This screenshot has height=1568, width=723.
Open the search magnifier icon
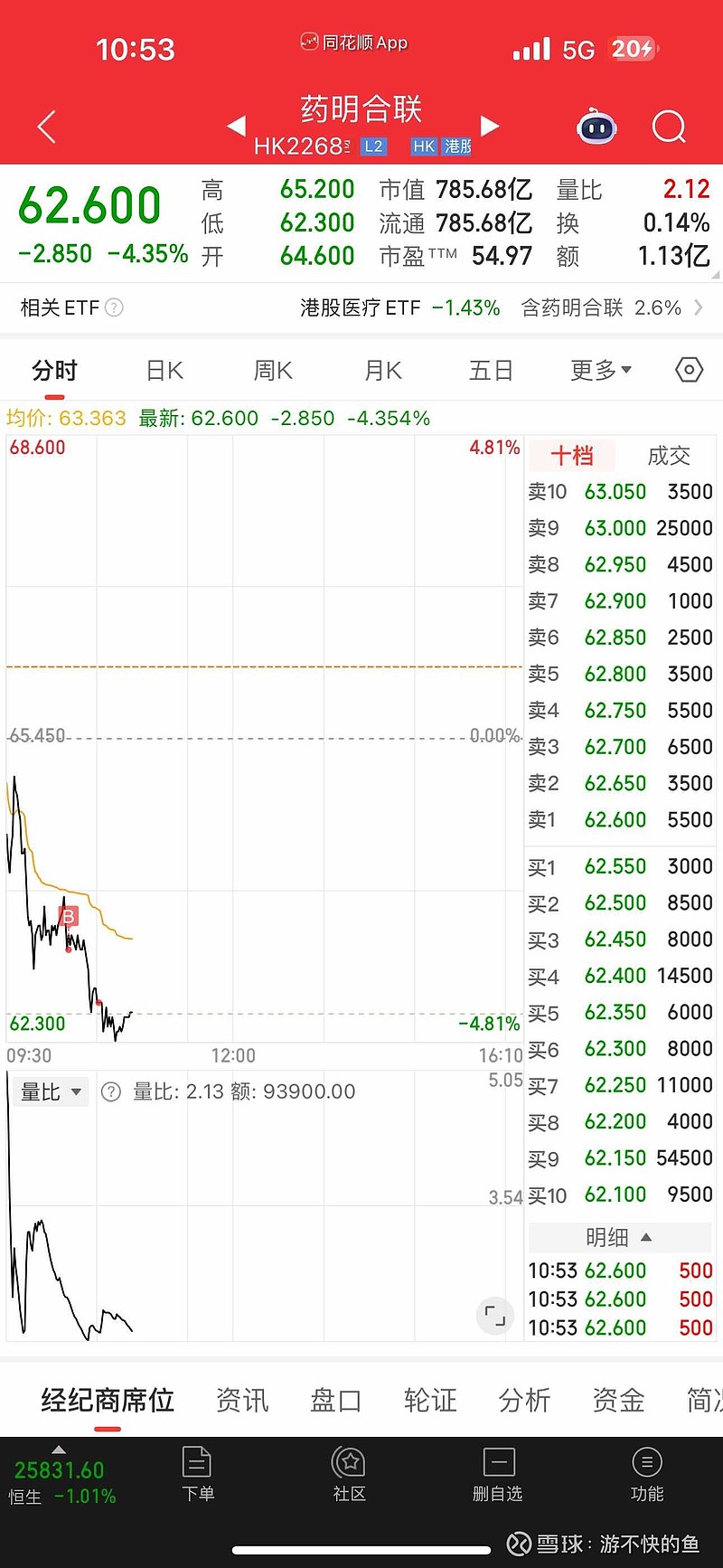(669, 128)
